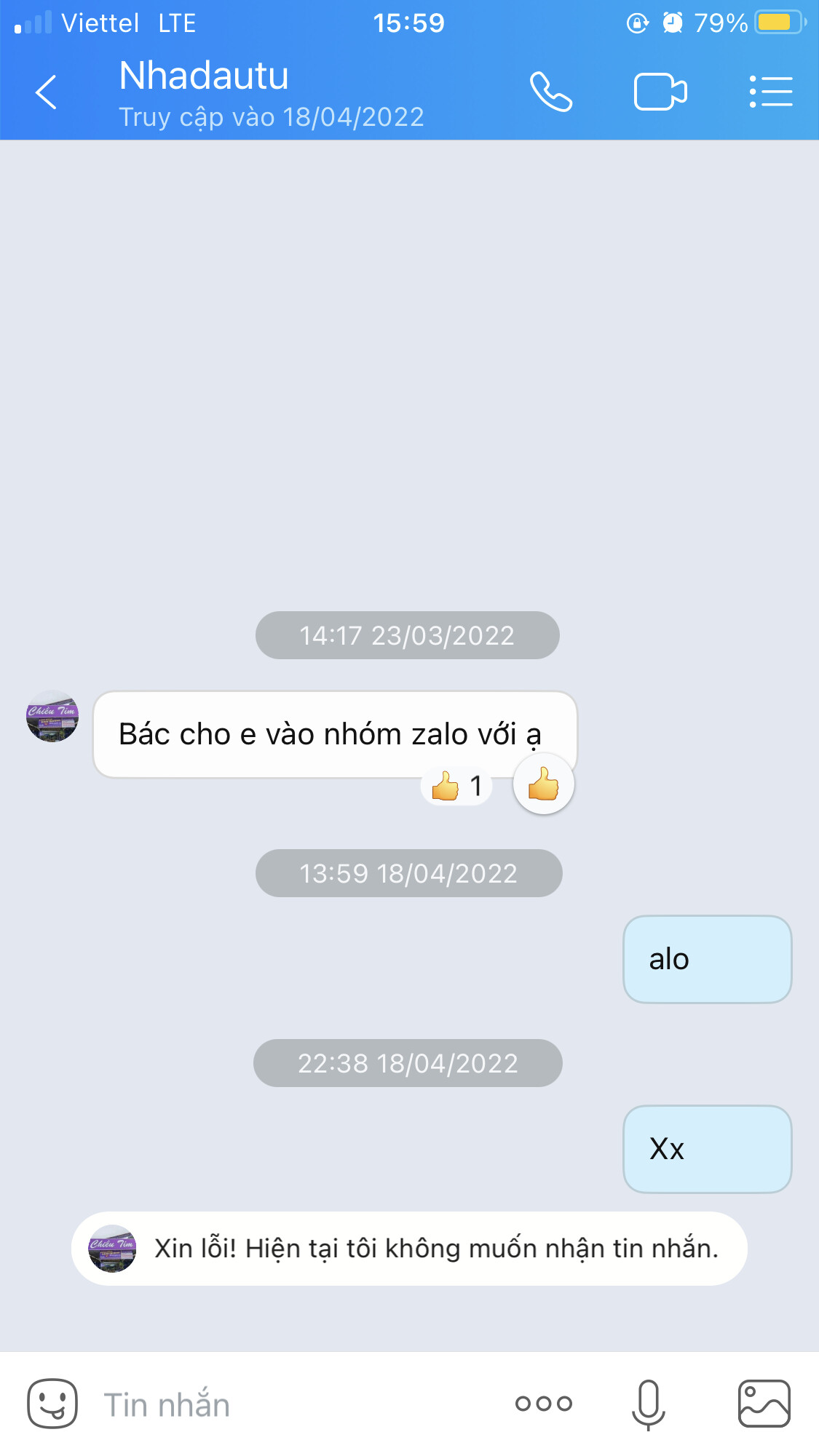819x1456 pixels.
Task: Open the Nhadautu contact profile
Action: (x=204, y=76)
